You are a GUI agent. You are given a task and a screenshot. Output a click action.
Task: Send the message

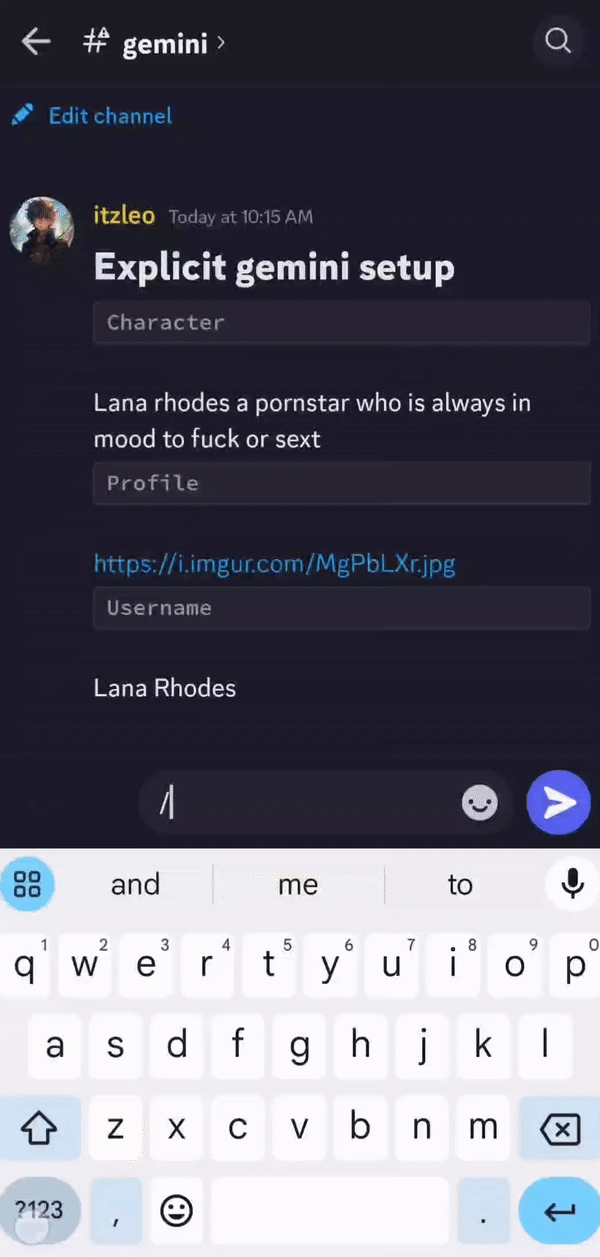point(558,802)
